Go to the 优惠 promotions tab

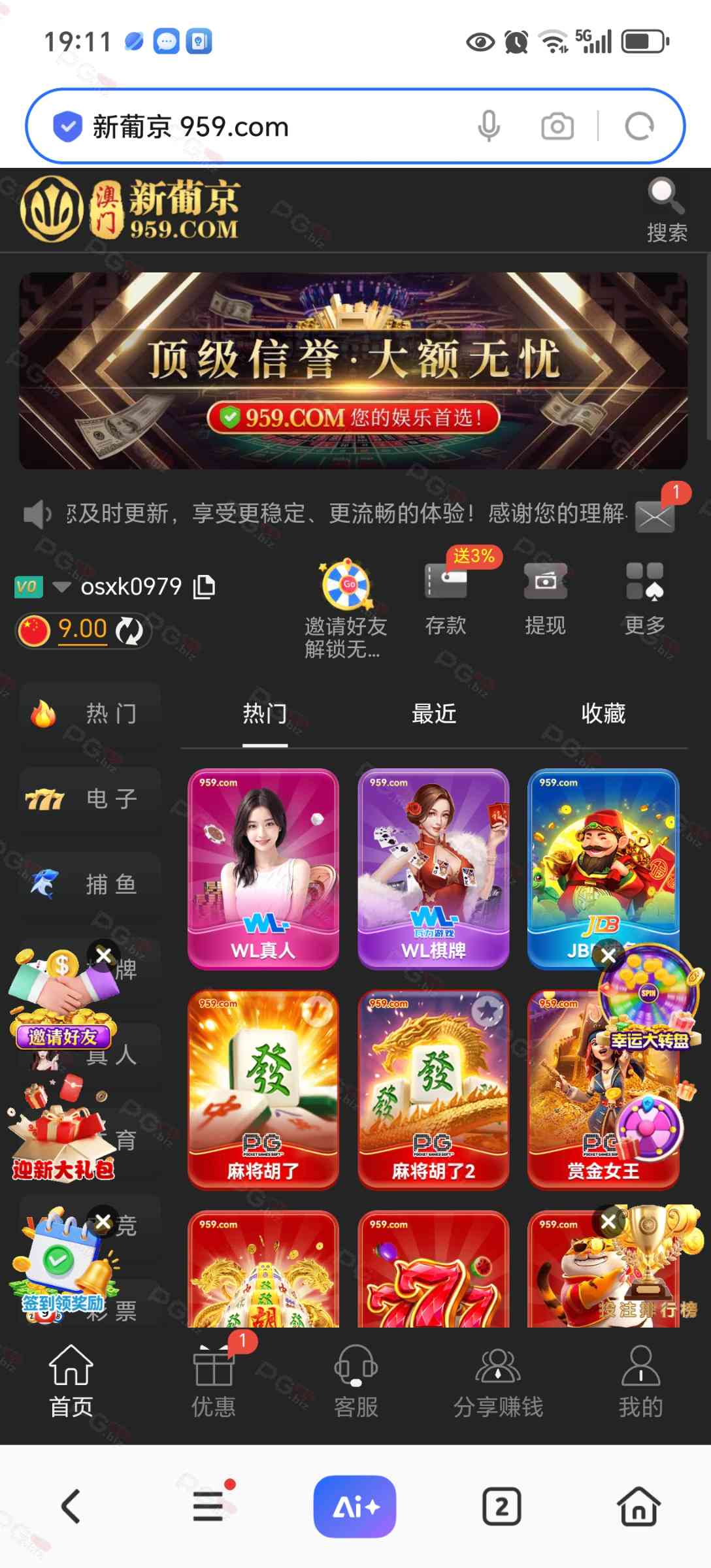point(214,1380)
